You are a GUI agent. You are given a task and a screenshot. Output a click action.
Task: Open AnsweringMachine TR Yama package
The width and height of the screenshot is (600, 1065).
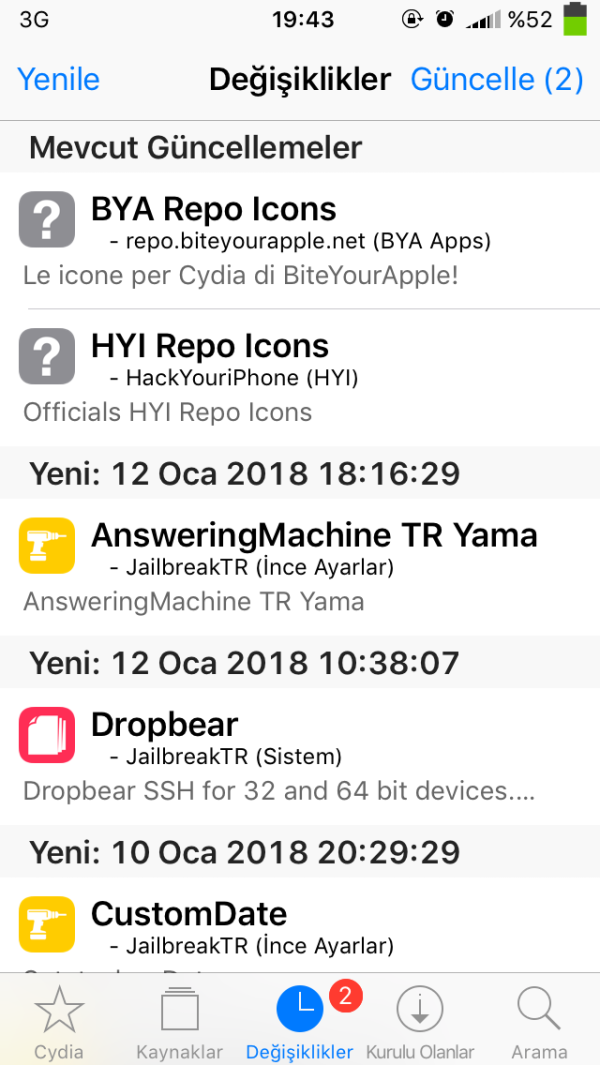pos(300,566)
